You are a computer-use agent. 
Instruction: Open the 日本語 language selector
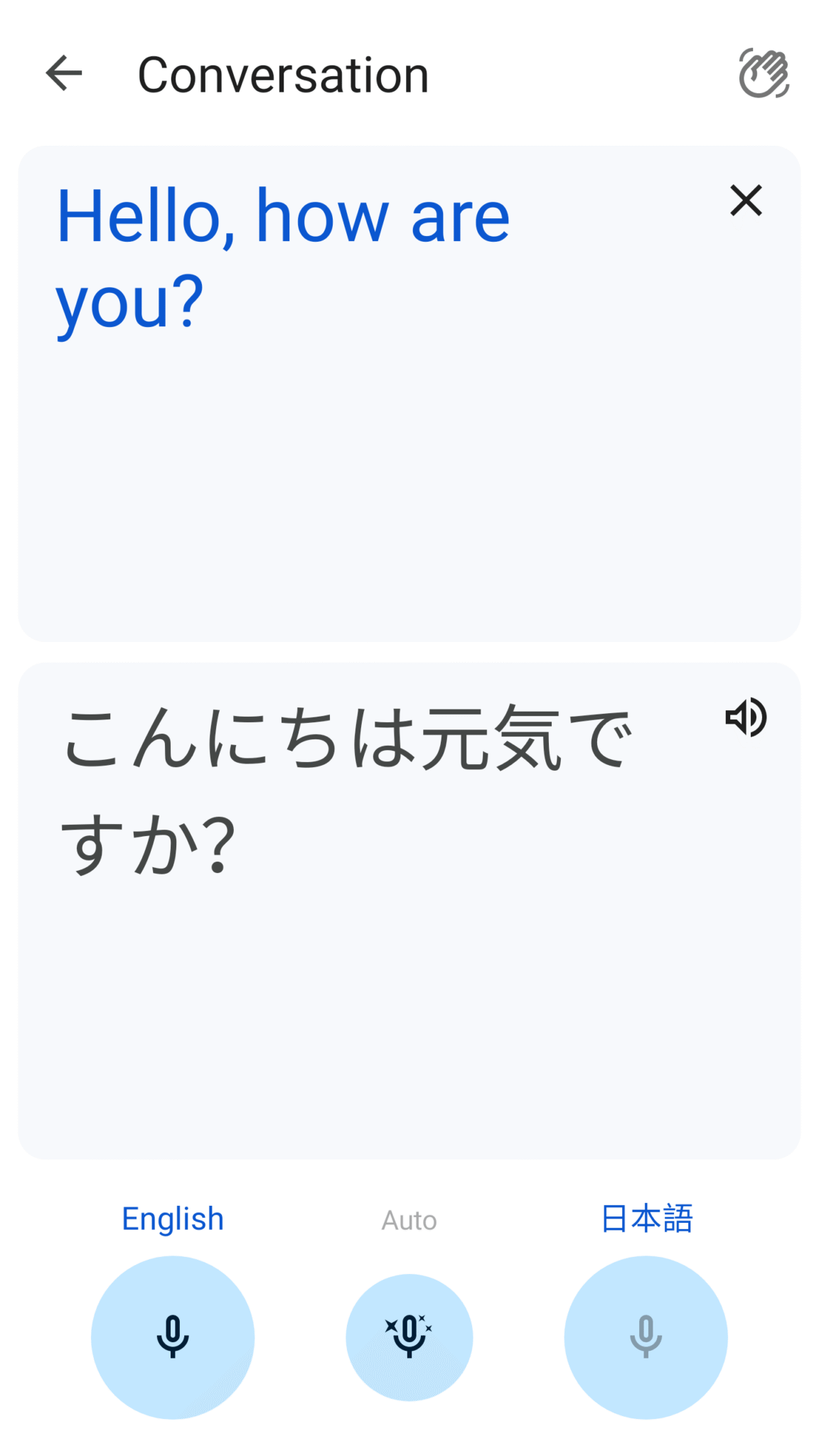point(648,1217)
